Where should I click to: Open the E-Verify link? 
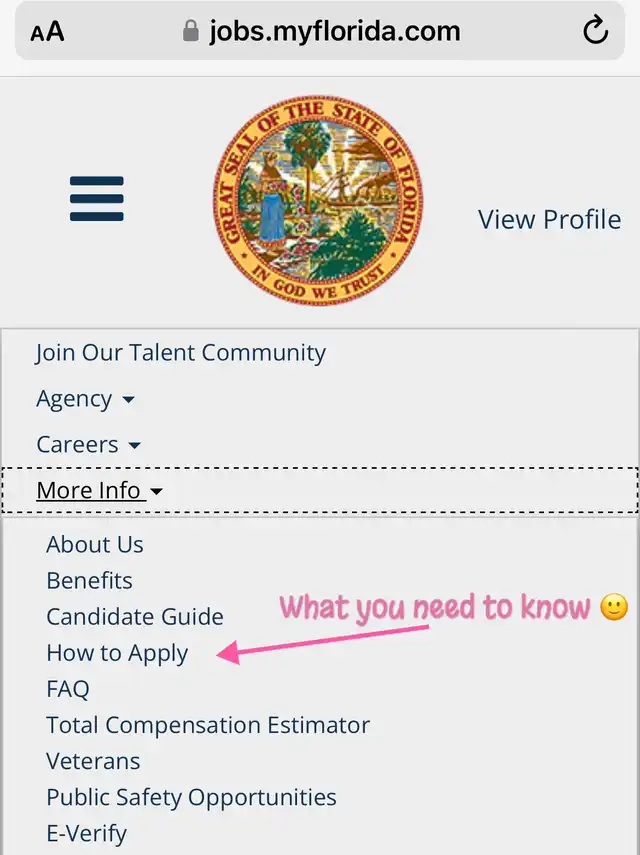[87, 833]
